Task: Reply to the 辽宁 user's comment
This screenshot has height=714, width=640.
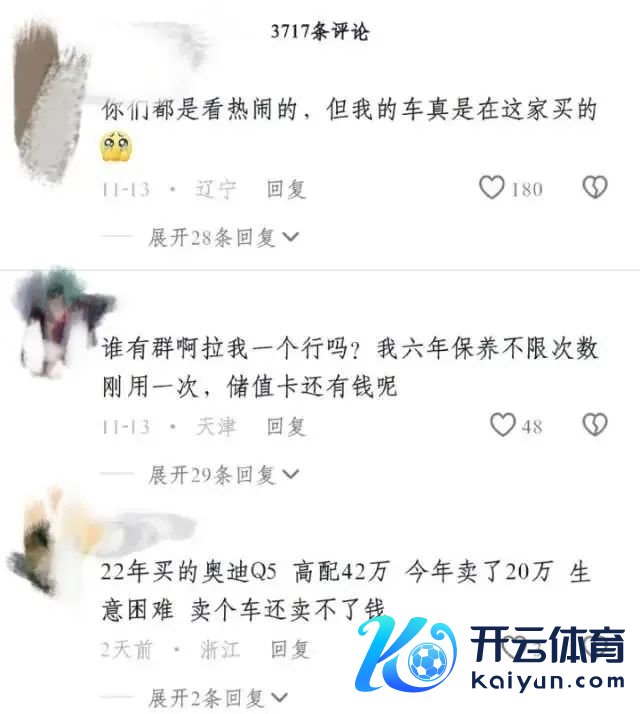Action: (x=286, y=189)
